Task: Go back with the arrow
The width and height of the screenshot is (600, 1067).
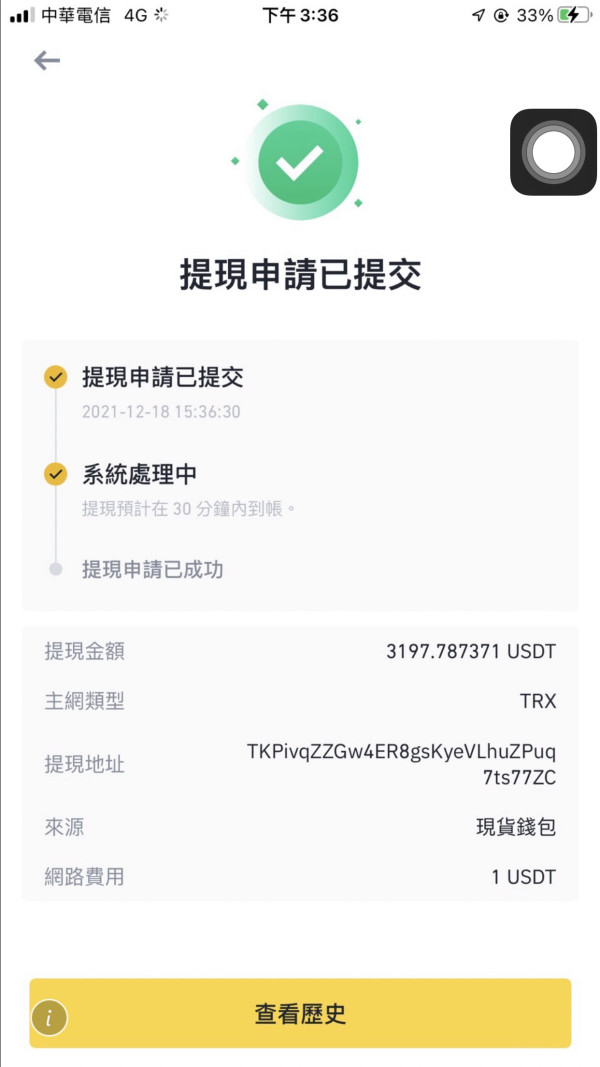Action: tap(47, 61)
